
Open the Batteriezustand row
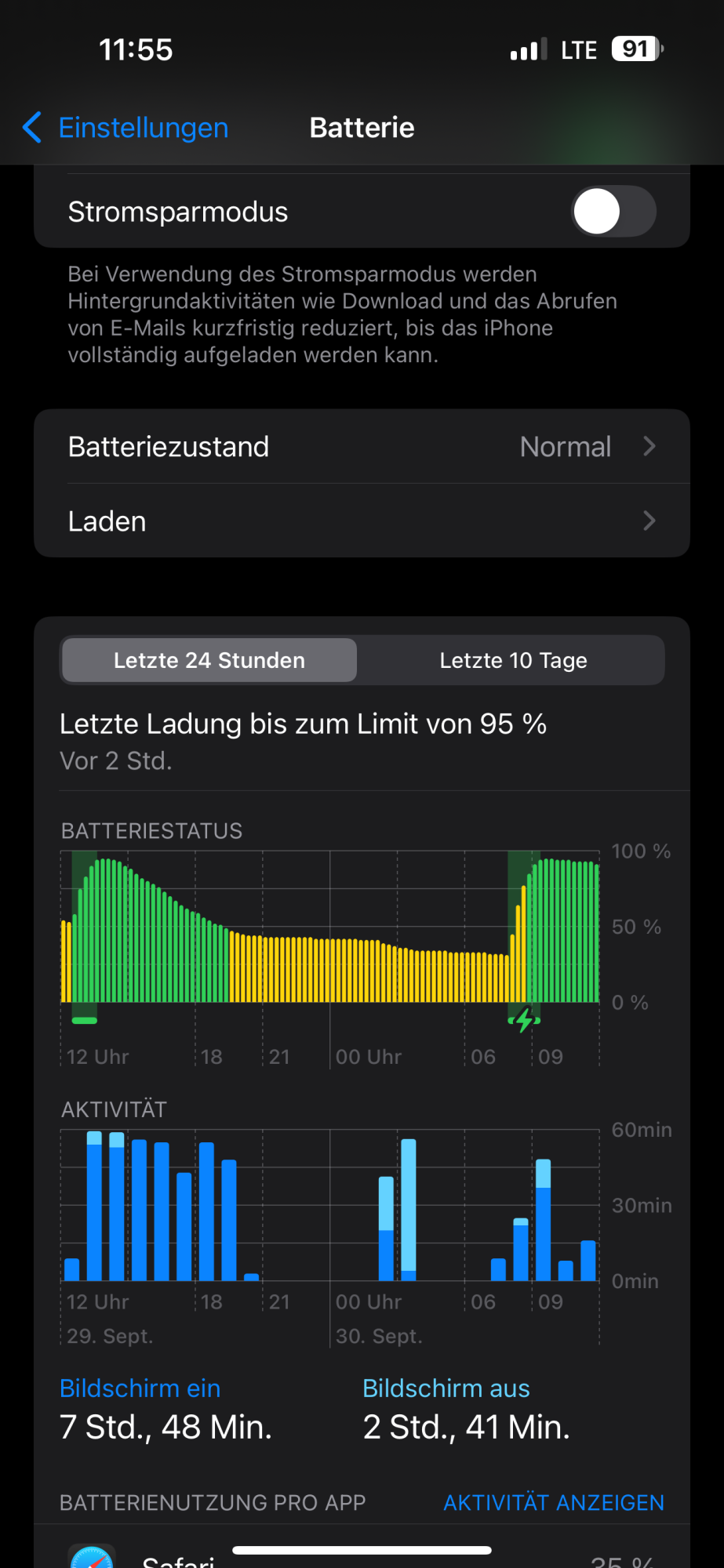362,446
